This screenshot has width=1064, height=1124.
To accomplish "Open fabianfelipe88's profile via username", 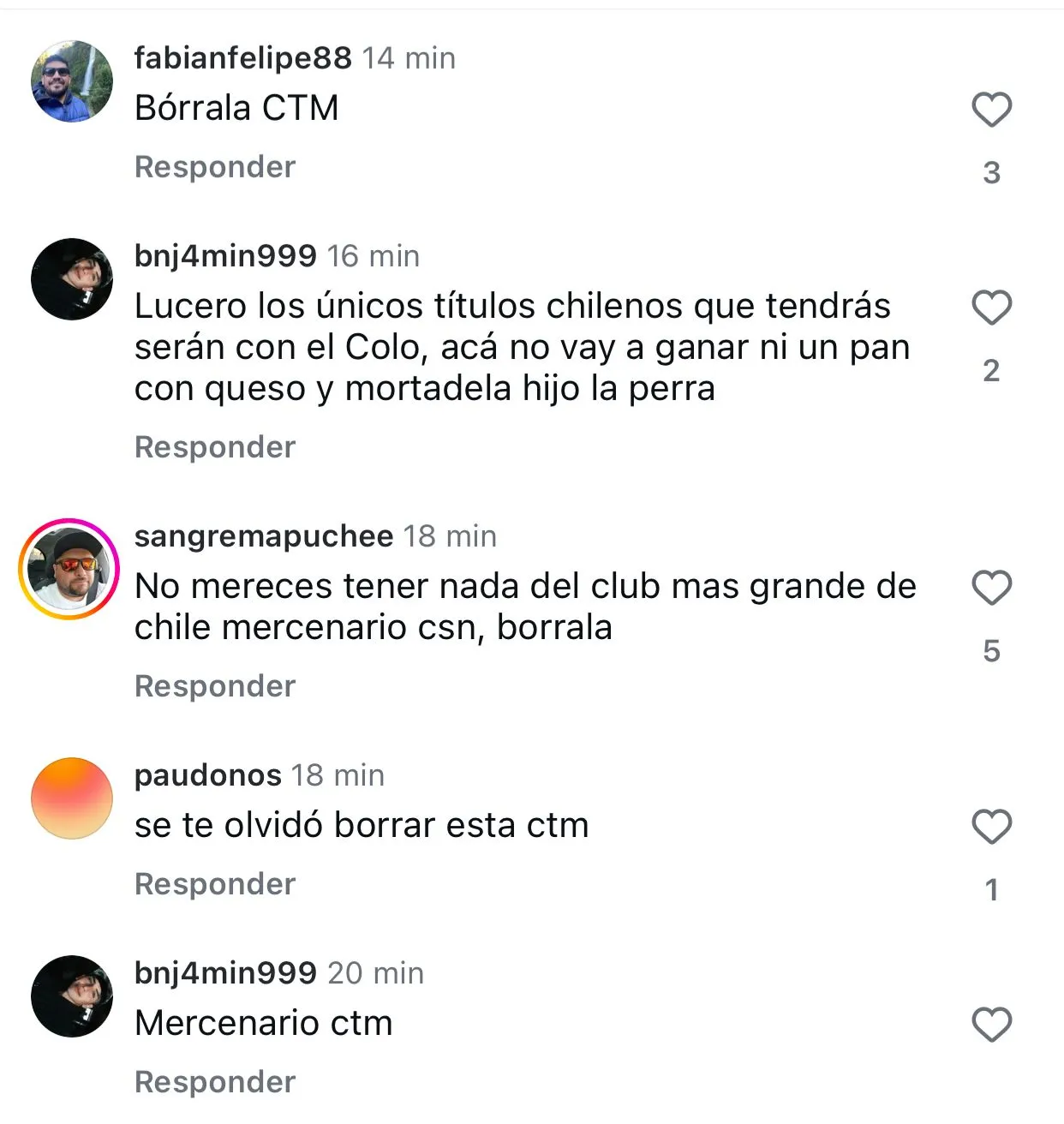I will click(x=242, y=58).
